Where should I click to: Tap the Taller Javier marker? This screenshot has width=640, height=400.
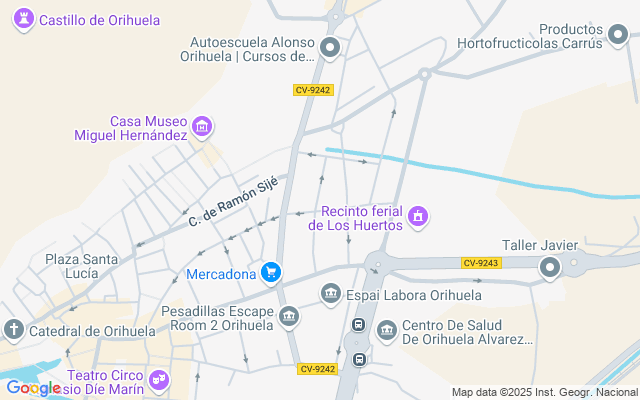point(549,268)
